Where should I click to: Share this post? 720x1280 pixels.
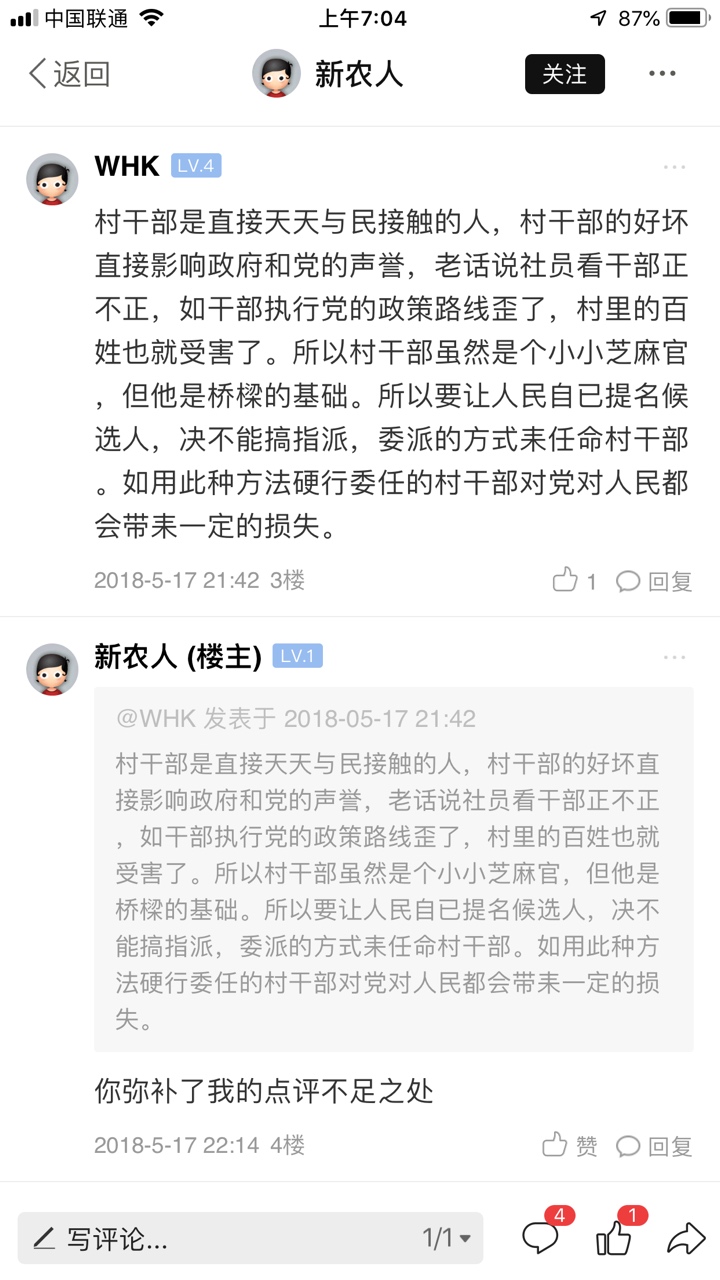coord(686,1238)
